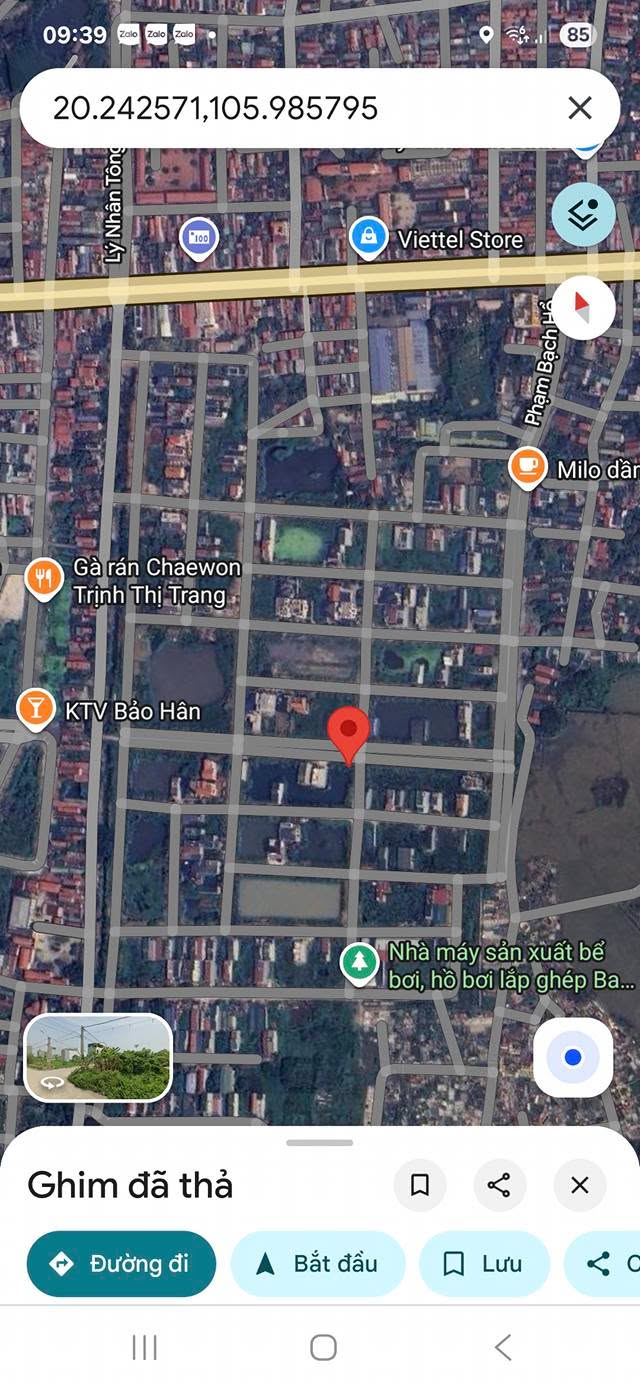640x1386 pixels.
Task: Open the Nhà máy sản xuất bể bơi marker
Action: click(x=359, y=964)
